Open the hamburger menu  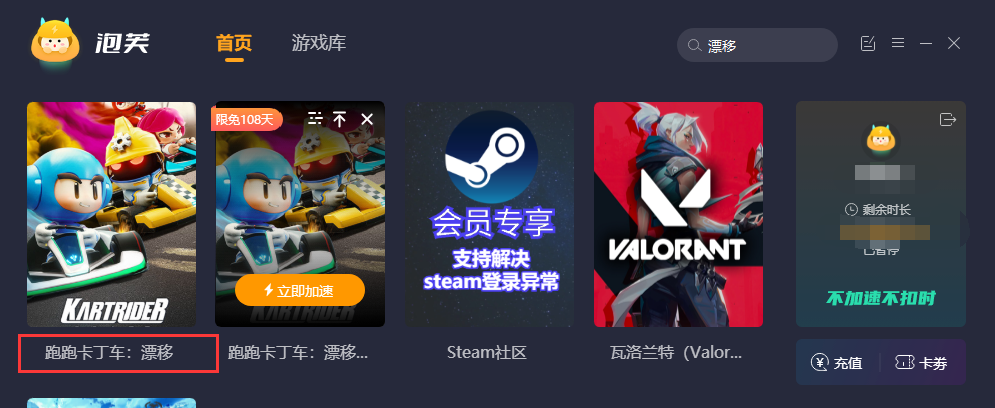point(898,43)
